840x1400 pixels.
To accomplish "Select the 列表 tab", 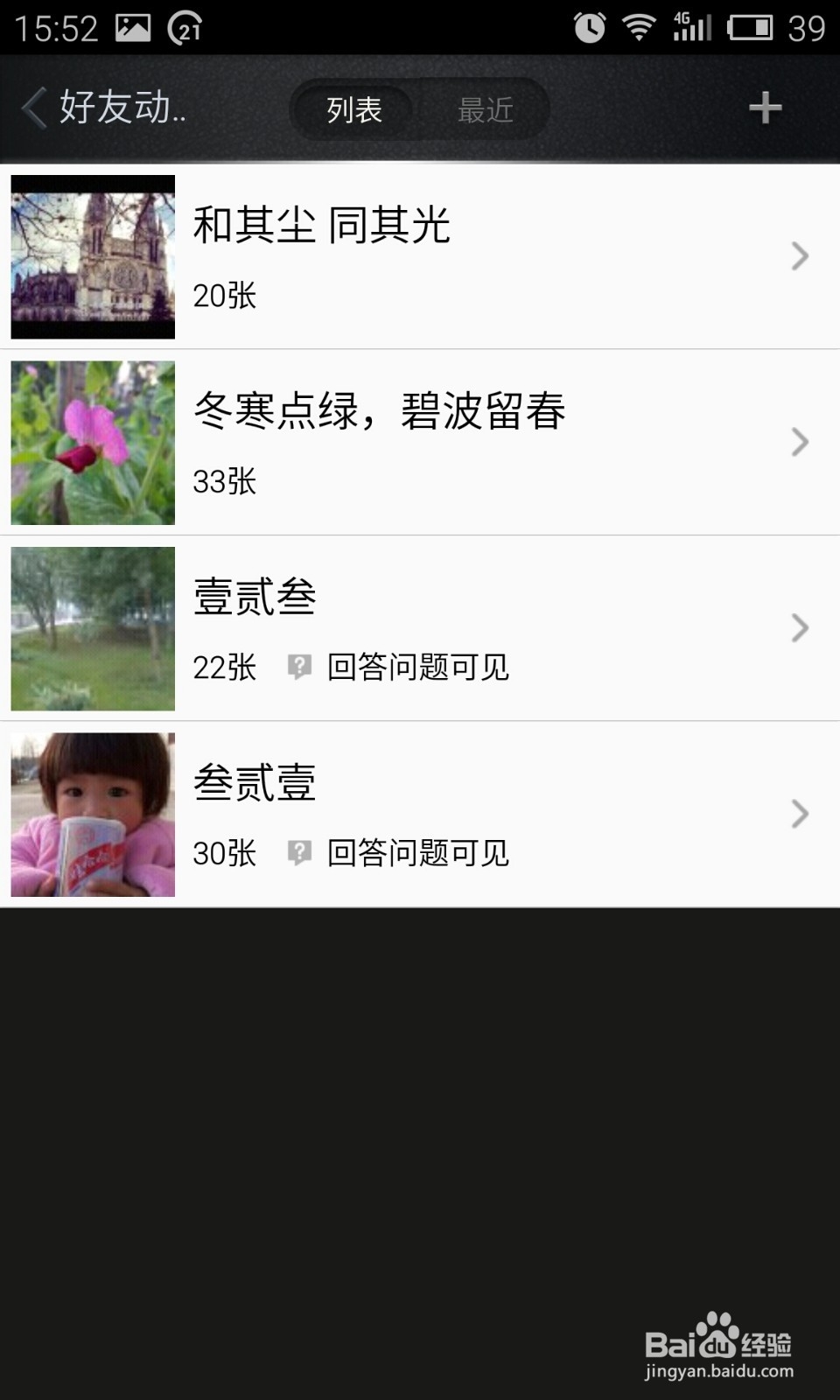I will pos(354,109).
